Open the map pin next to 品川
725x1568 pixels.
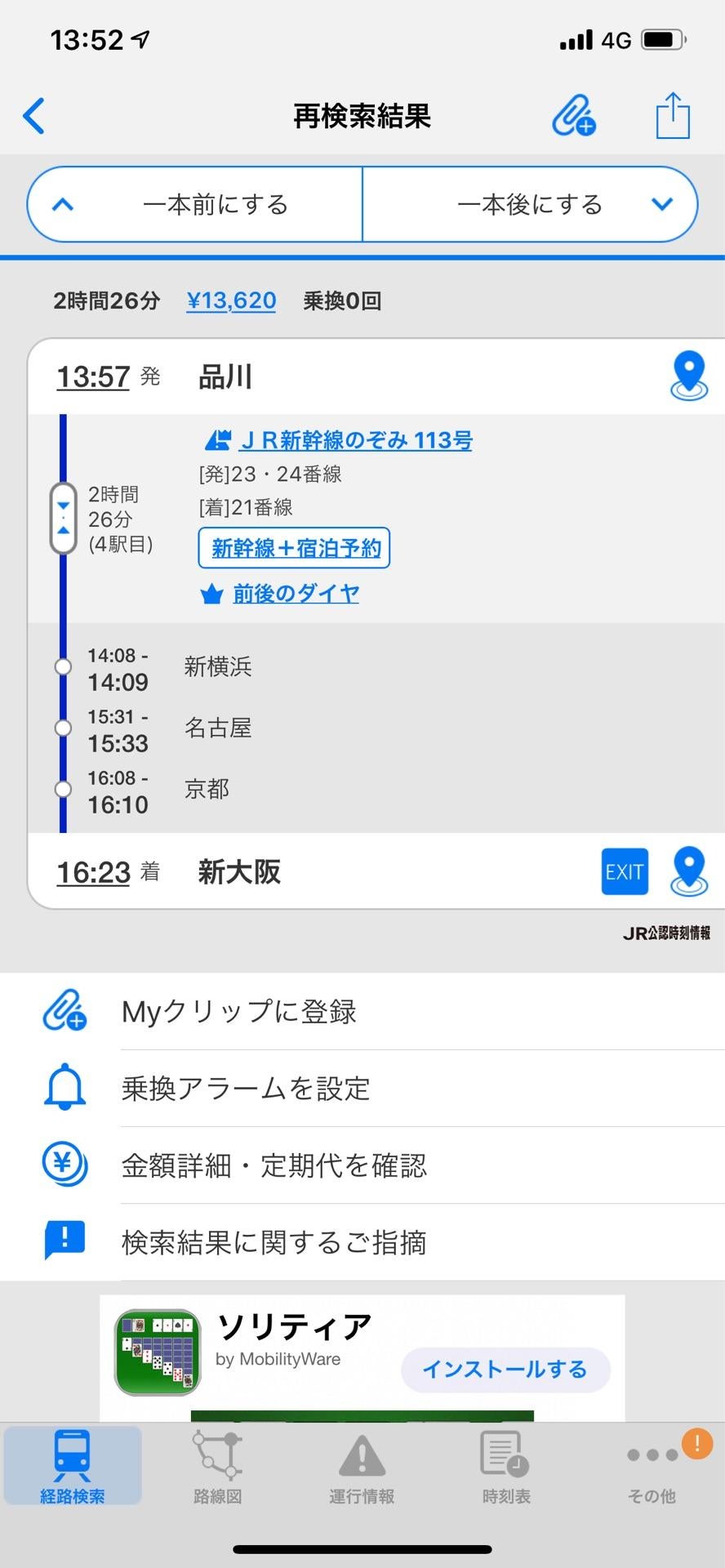(x=688, y=374)
